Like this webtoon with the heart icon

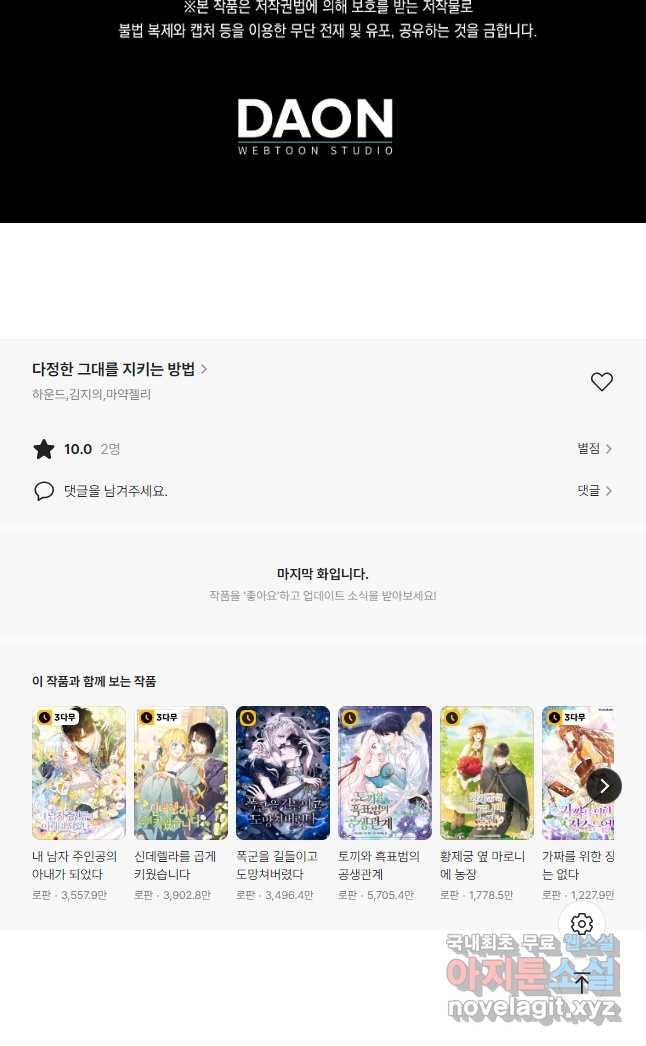601,382
